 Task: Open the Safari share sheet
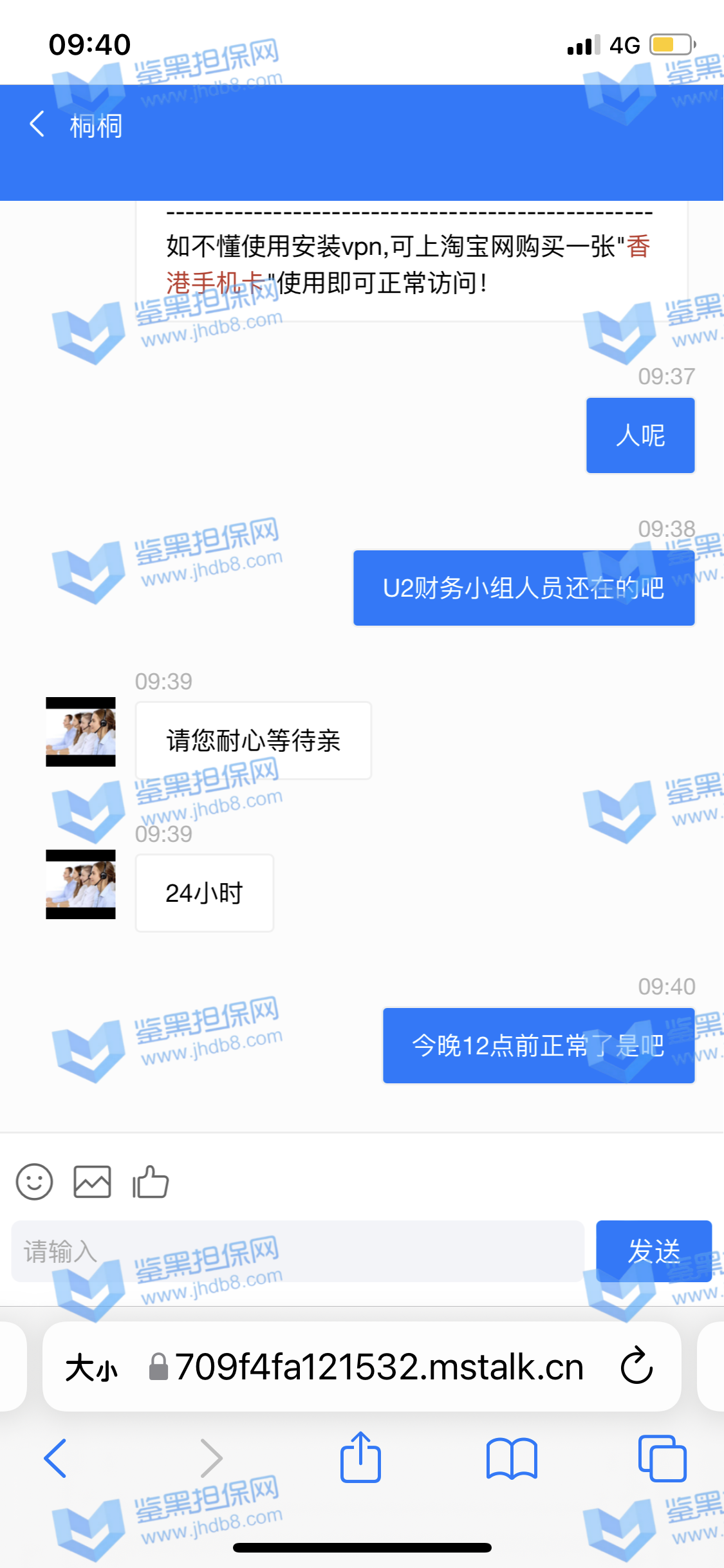pos(360,1457)
